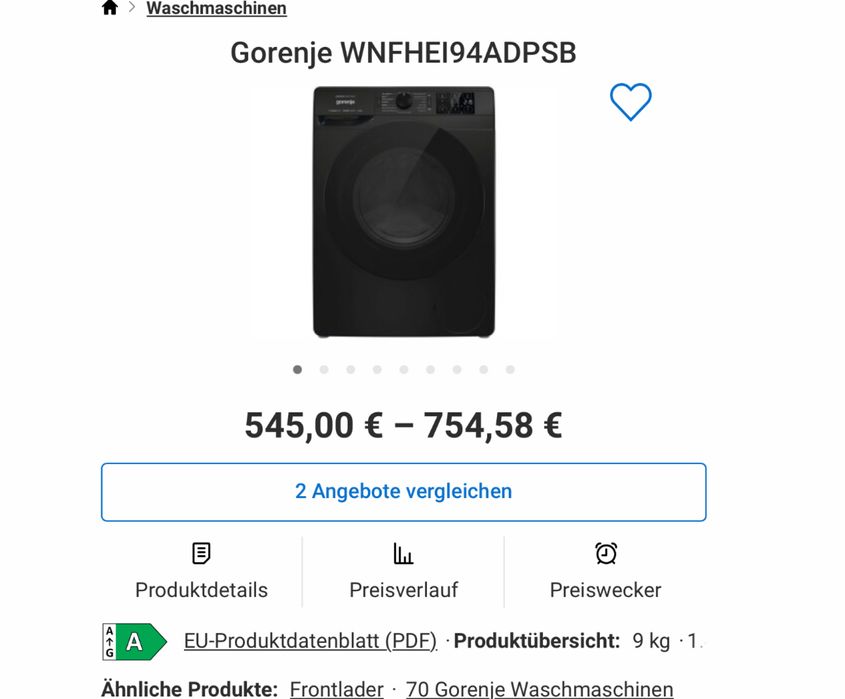Jump to Produktdetails section

point(201,571)
